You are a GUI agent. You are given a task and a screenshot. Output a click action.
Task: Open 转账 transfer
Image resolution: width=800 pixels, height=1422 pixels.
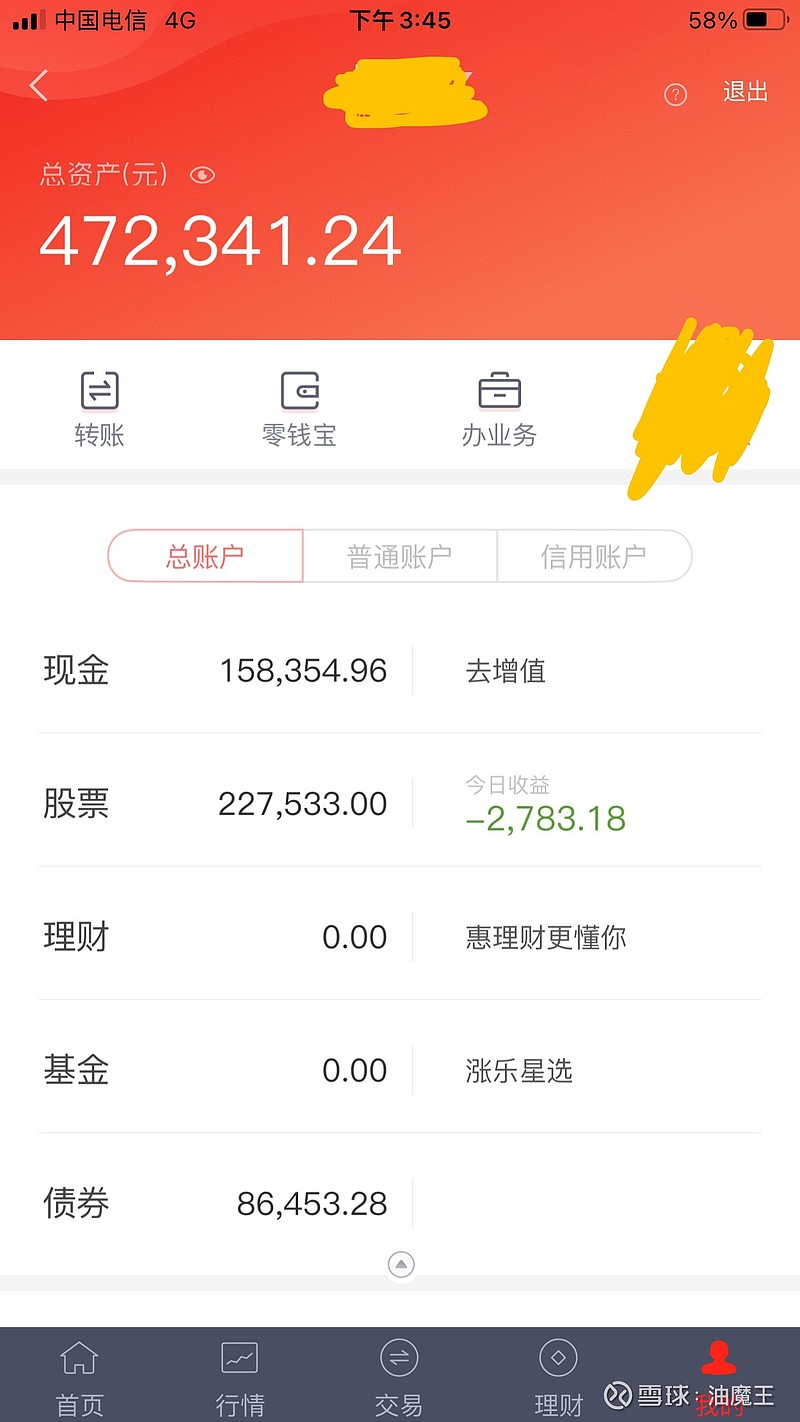point(99,410)
